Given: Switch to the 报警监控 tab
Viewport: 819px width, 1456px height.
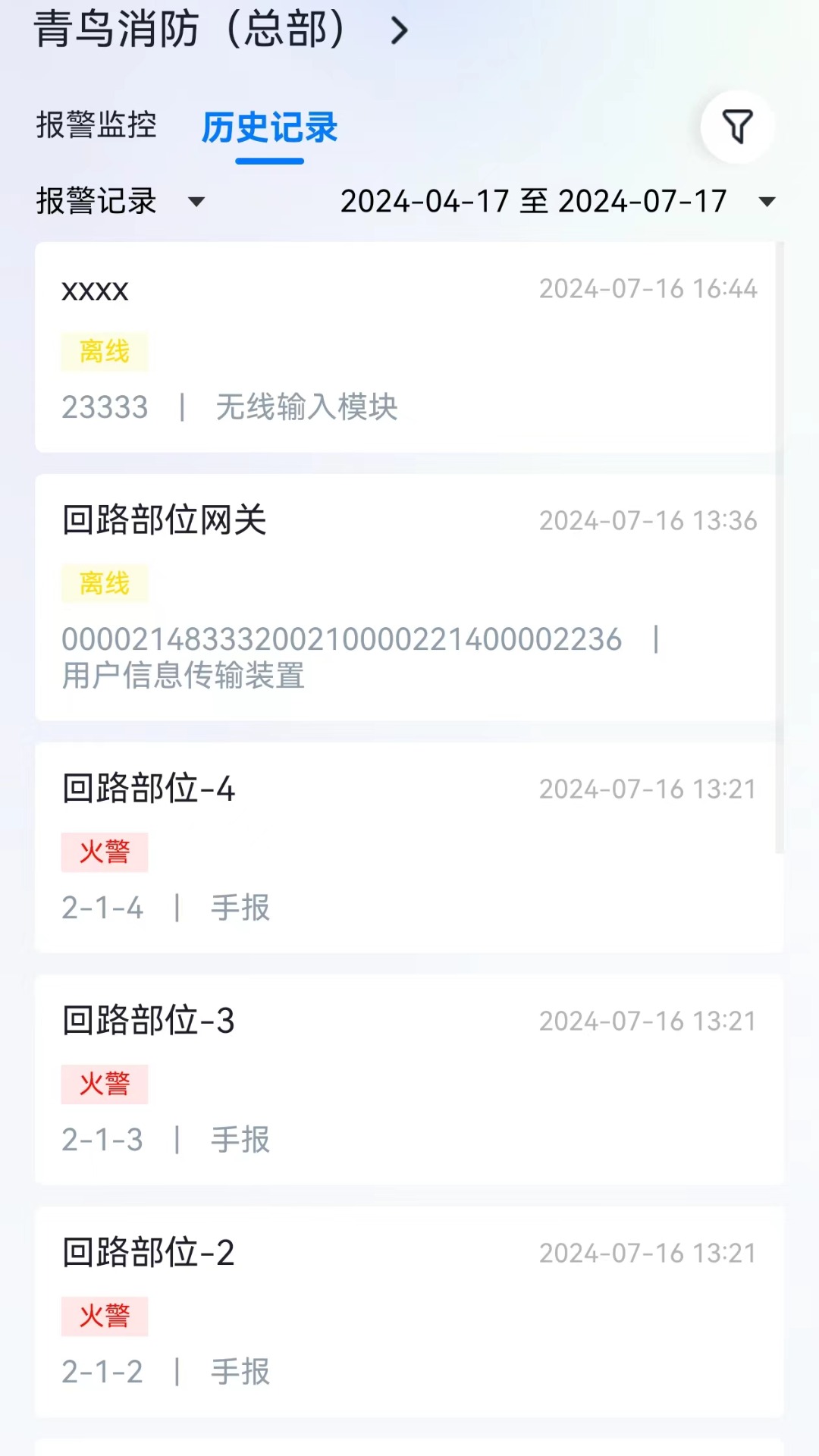Looking at the screenshot, I should [95, 126].
